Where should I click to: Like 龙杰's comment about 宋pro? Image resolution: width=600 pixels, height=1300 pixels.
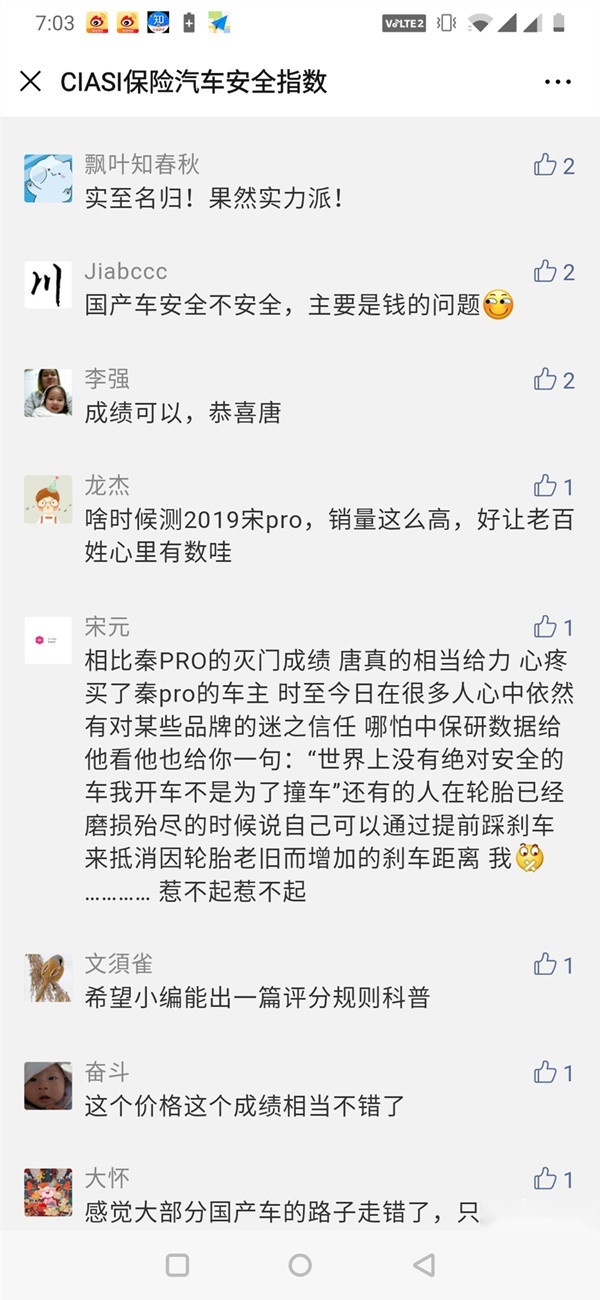pyautogui.click(x=546, y=486)
